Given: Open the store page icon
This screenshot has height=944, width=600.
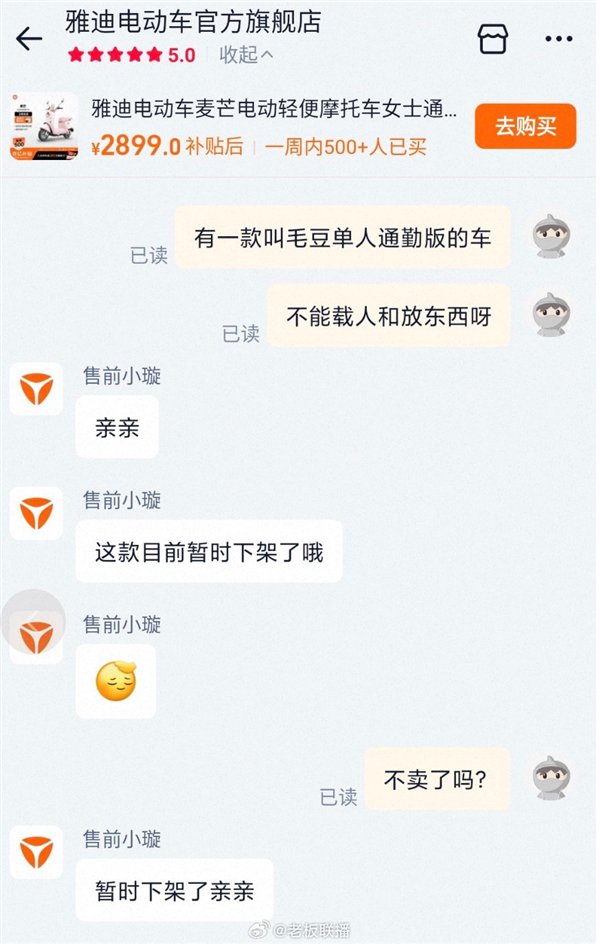Looking at the screenshot, I should 492,39.
